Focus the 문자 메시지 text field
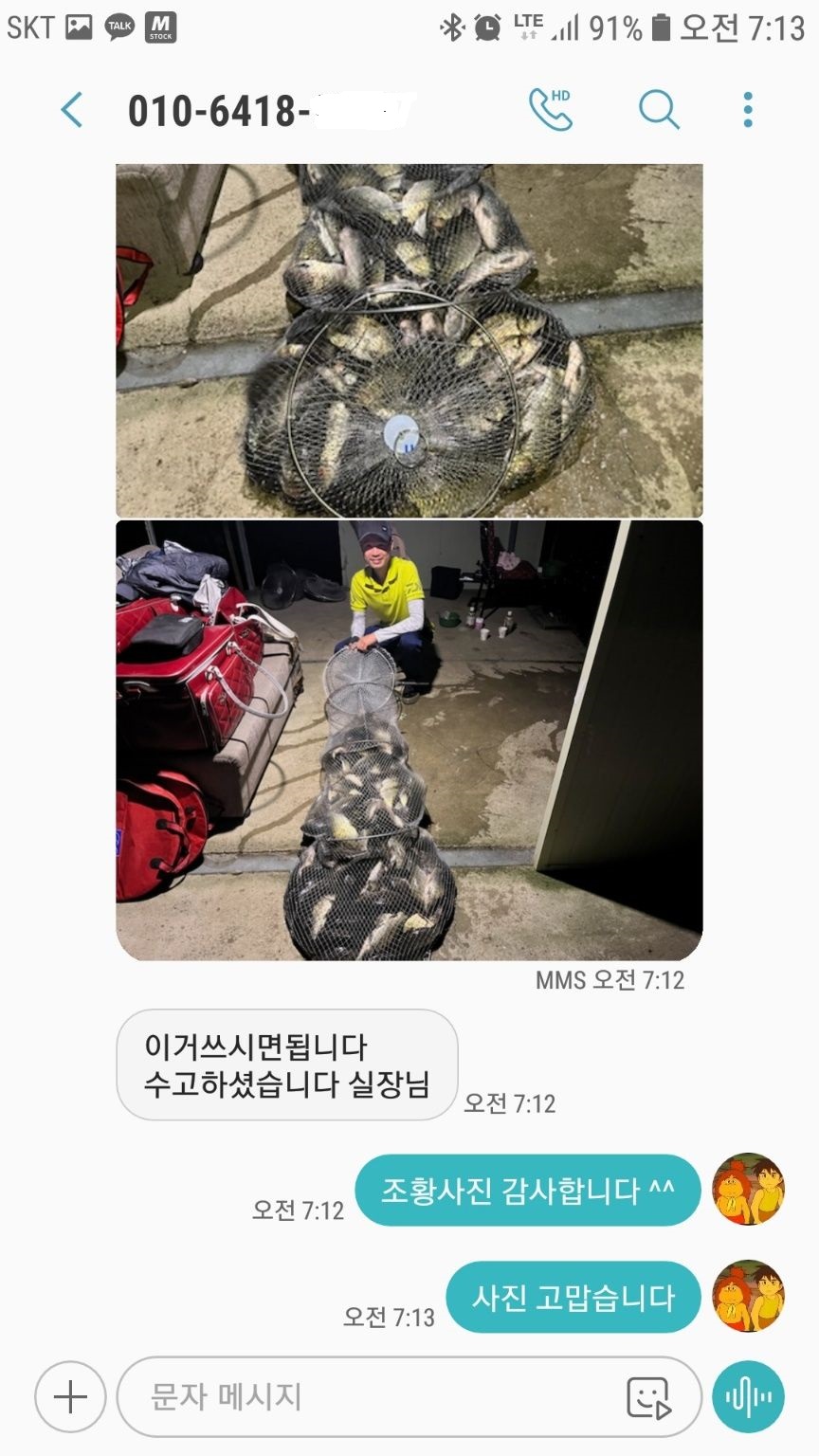Image resolution: width=819 pixels, height=1456 pixels. [370, 1396]
